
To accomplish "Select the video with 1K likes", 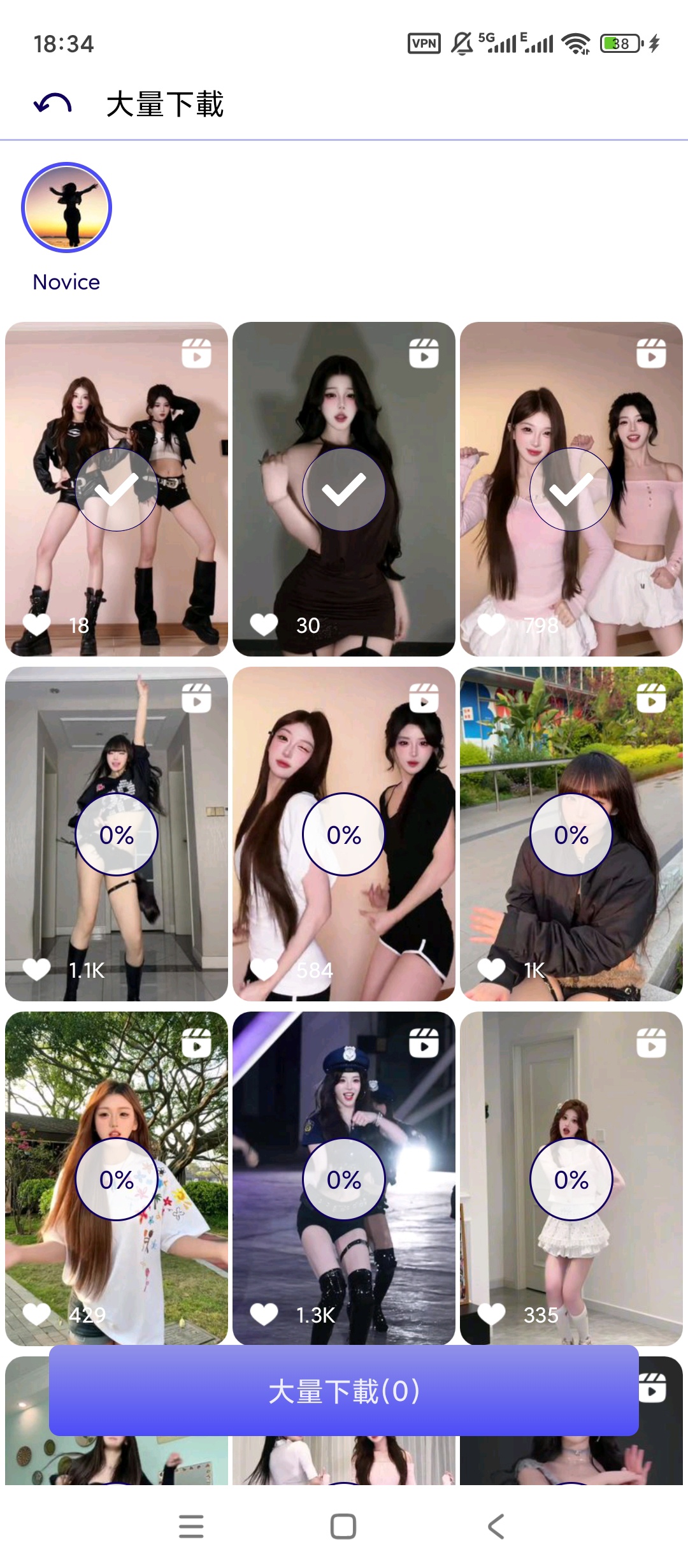I will click(x=571, y=834).
